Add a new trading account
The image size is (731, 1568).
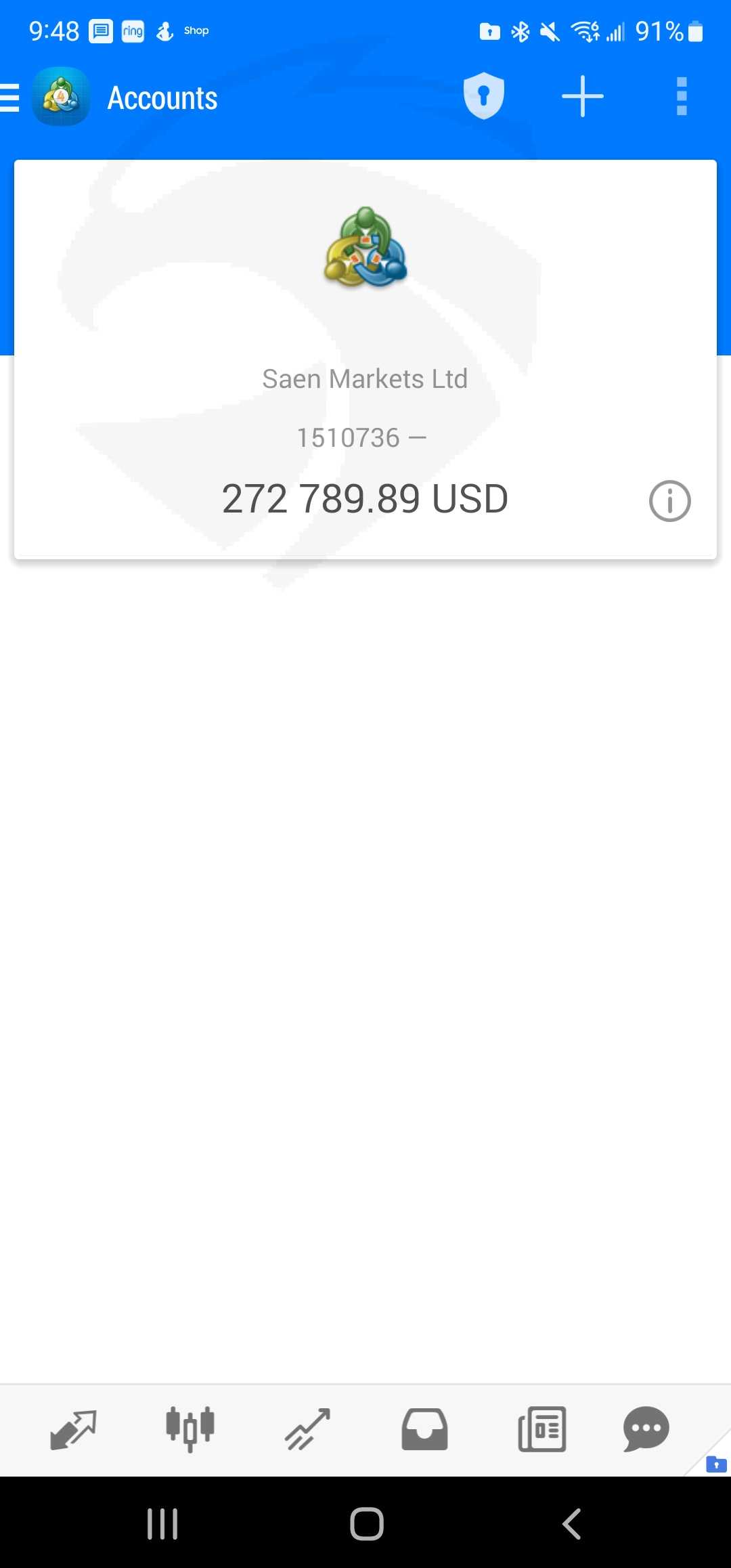pos(582,97)
